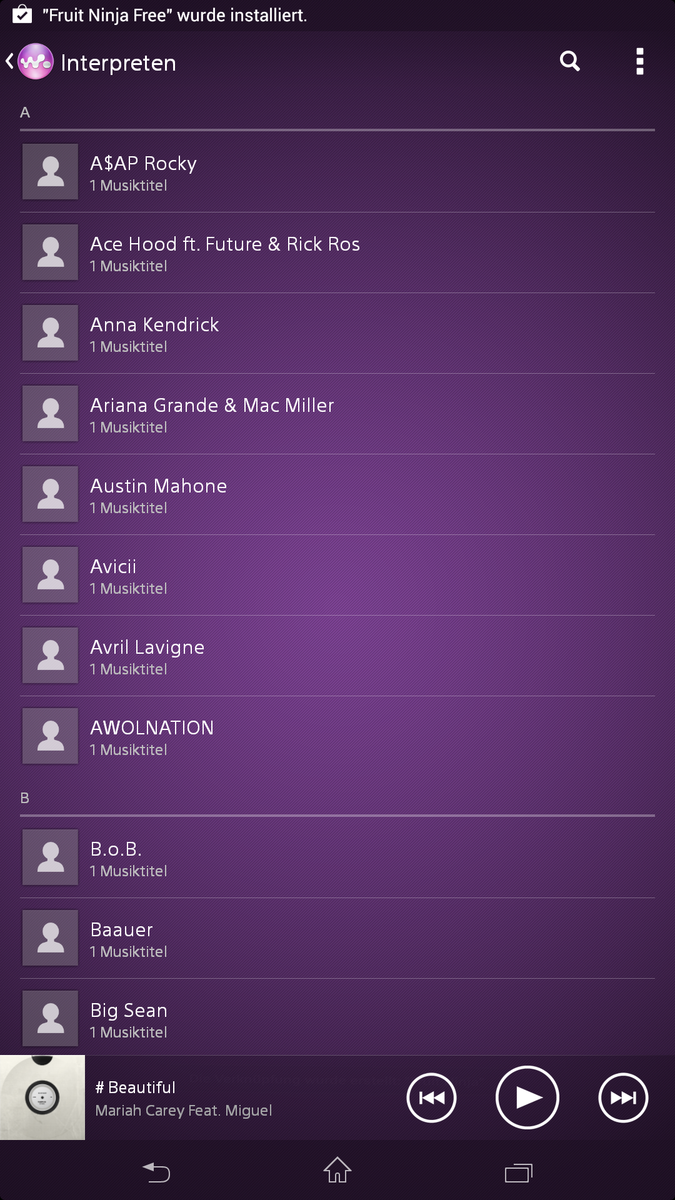Open the # Beautiful album art thumbnail
Screen dimensions: 675x1200
tap(42, 1098)
